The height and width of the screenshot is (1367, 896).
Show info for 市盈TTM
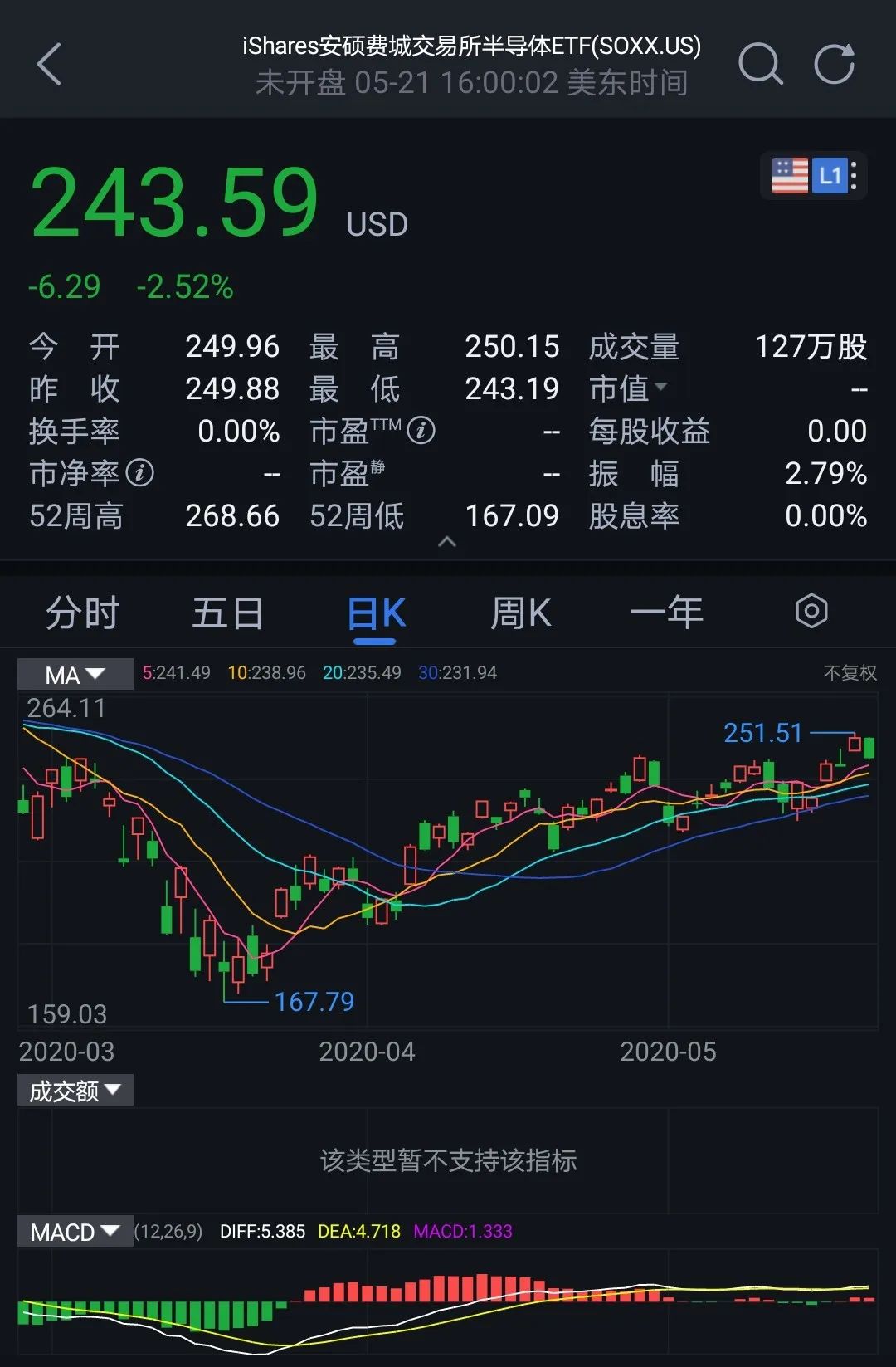[x=421, y=431]
